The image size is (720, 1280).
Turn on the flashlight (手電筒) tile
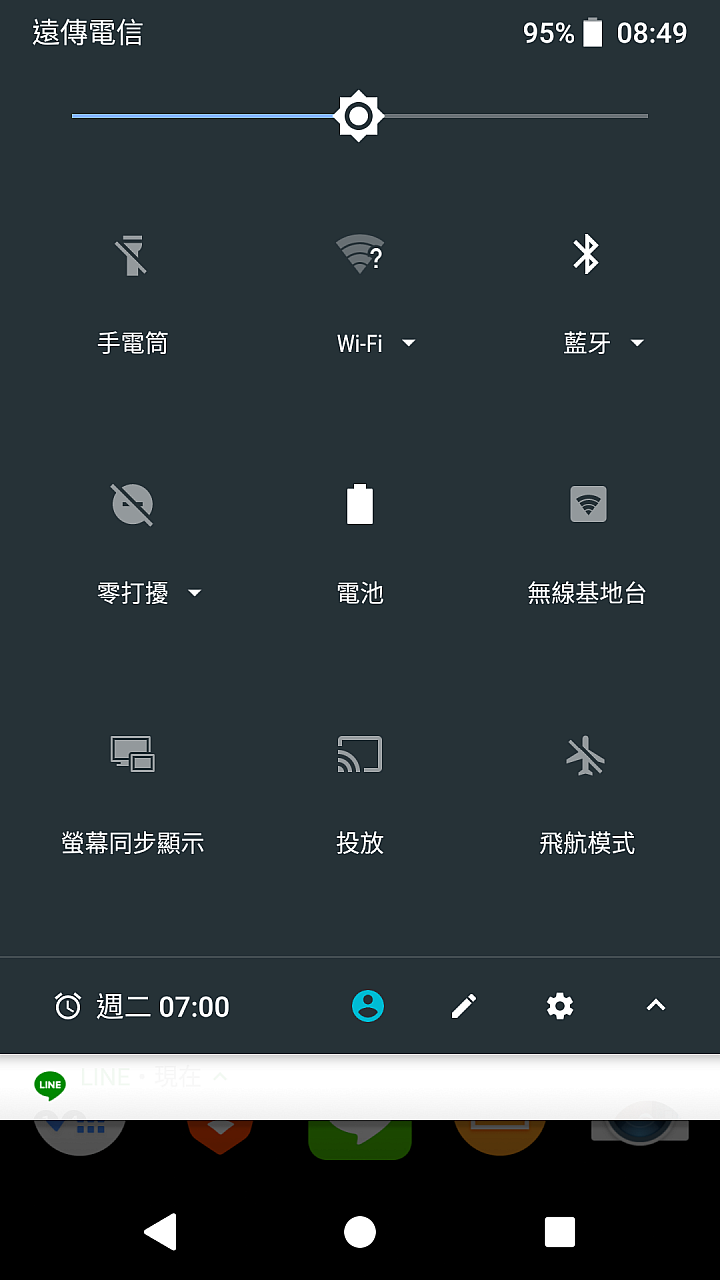pyautogui.click(x=132, y=291)
